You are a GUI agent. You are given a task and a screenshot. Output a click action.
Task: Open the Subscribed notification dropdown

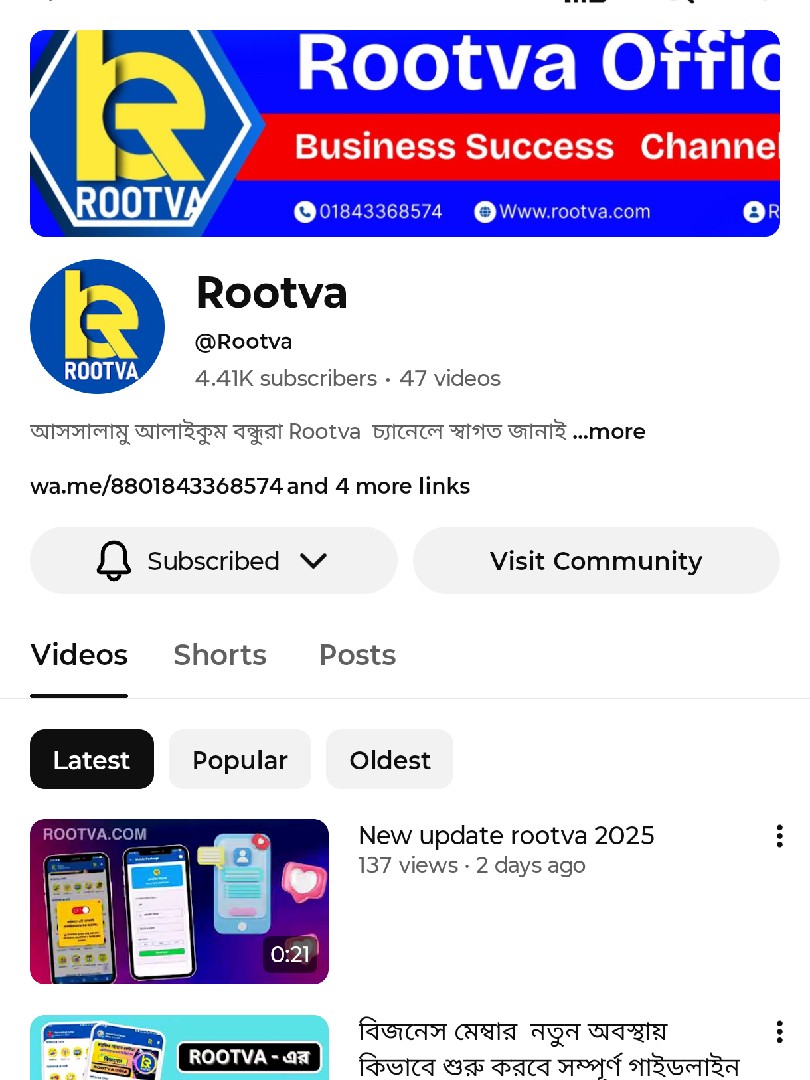click(x=213, y=561)
